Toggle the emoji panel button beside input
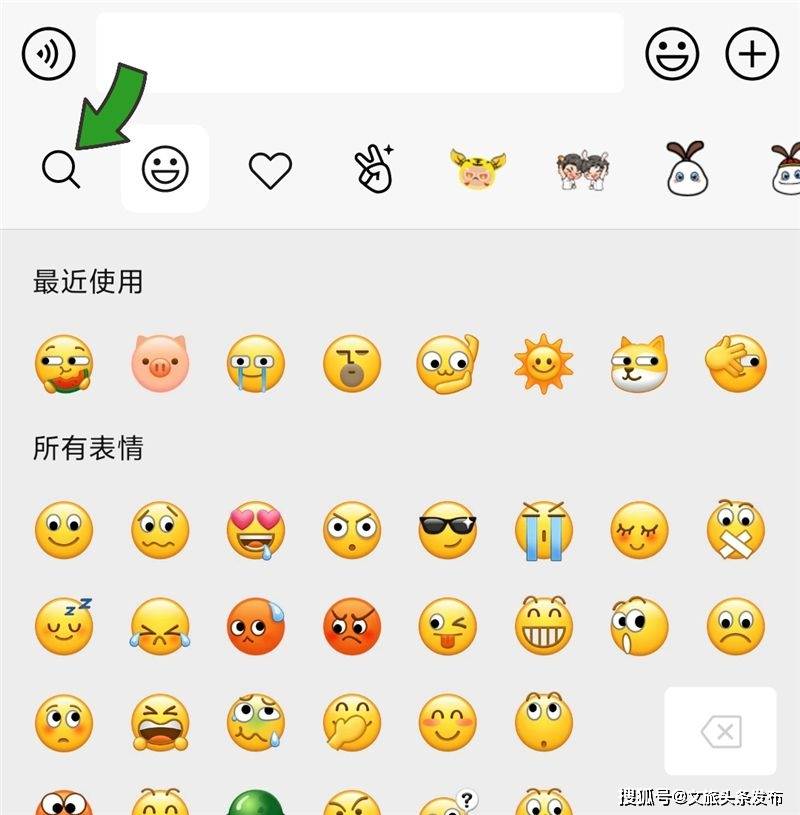 click(x=671, y=53)
